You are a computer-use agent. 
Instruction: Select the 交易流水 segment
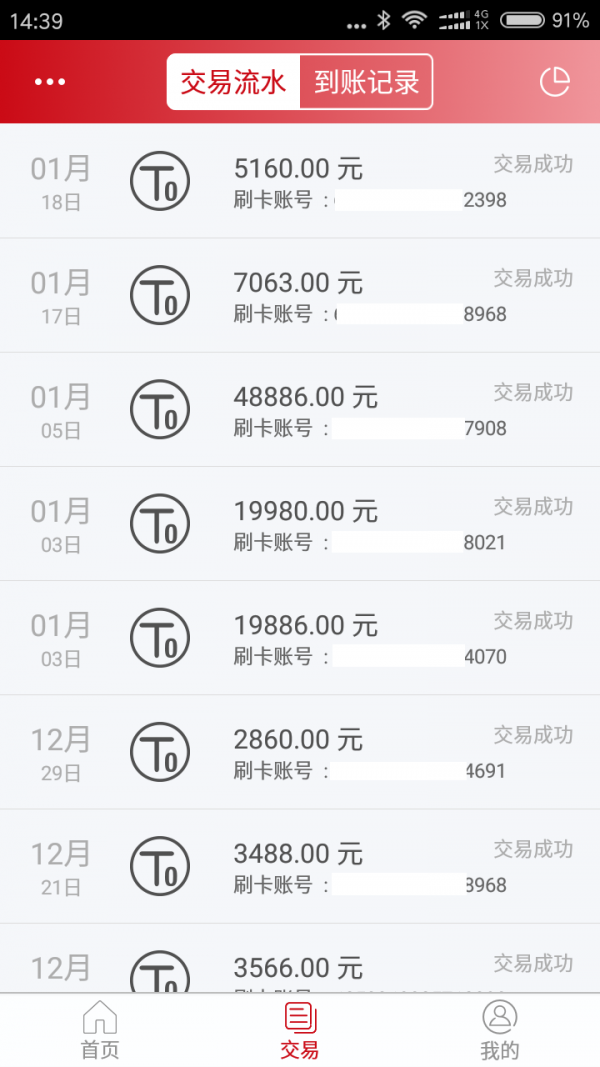pyautogui.click(x=234, y=82)
